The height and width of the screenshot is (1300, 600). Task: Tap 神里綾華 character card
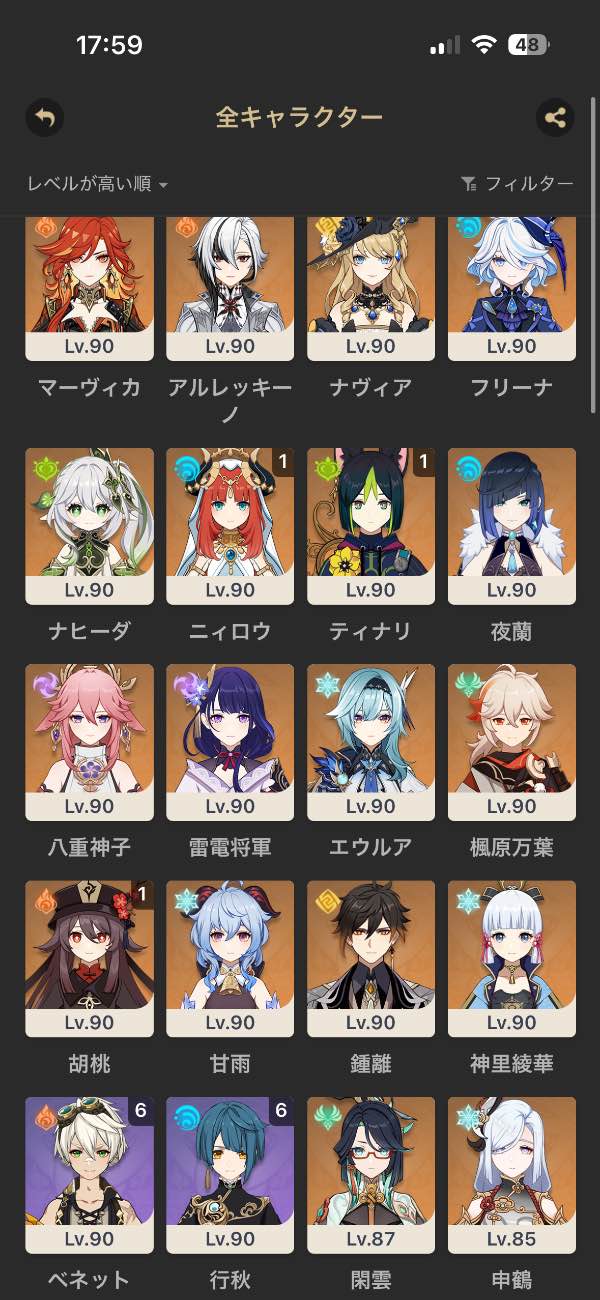(512, 957)
